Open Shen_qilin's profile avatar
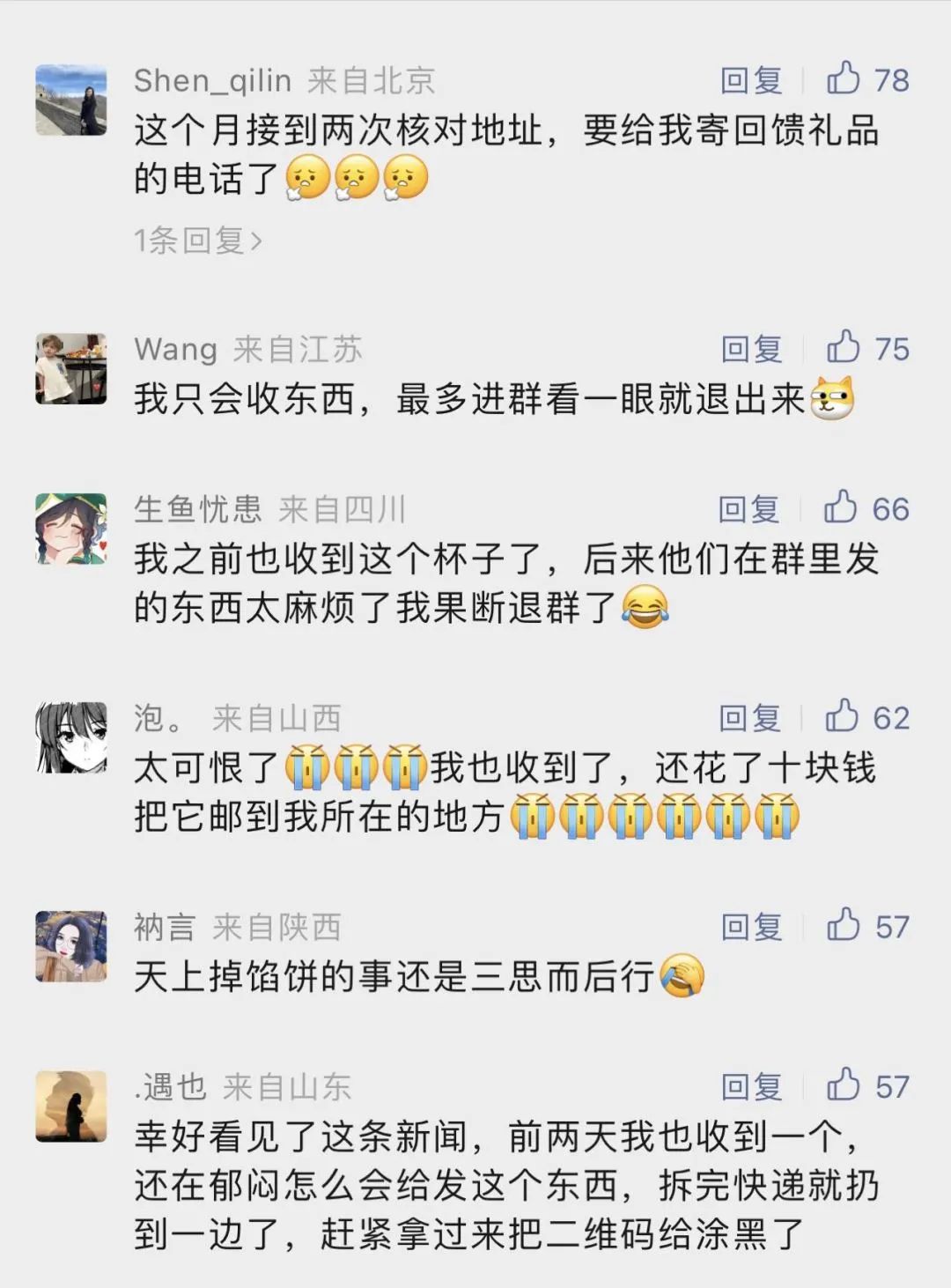This screenshot has width=951, height=1288. coord(70,100)
